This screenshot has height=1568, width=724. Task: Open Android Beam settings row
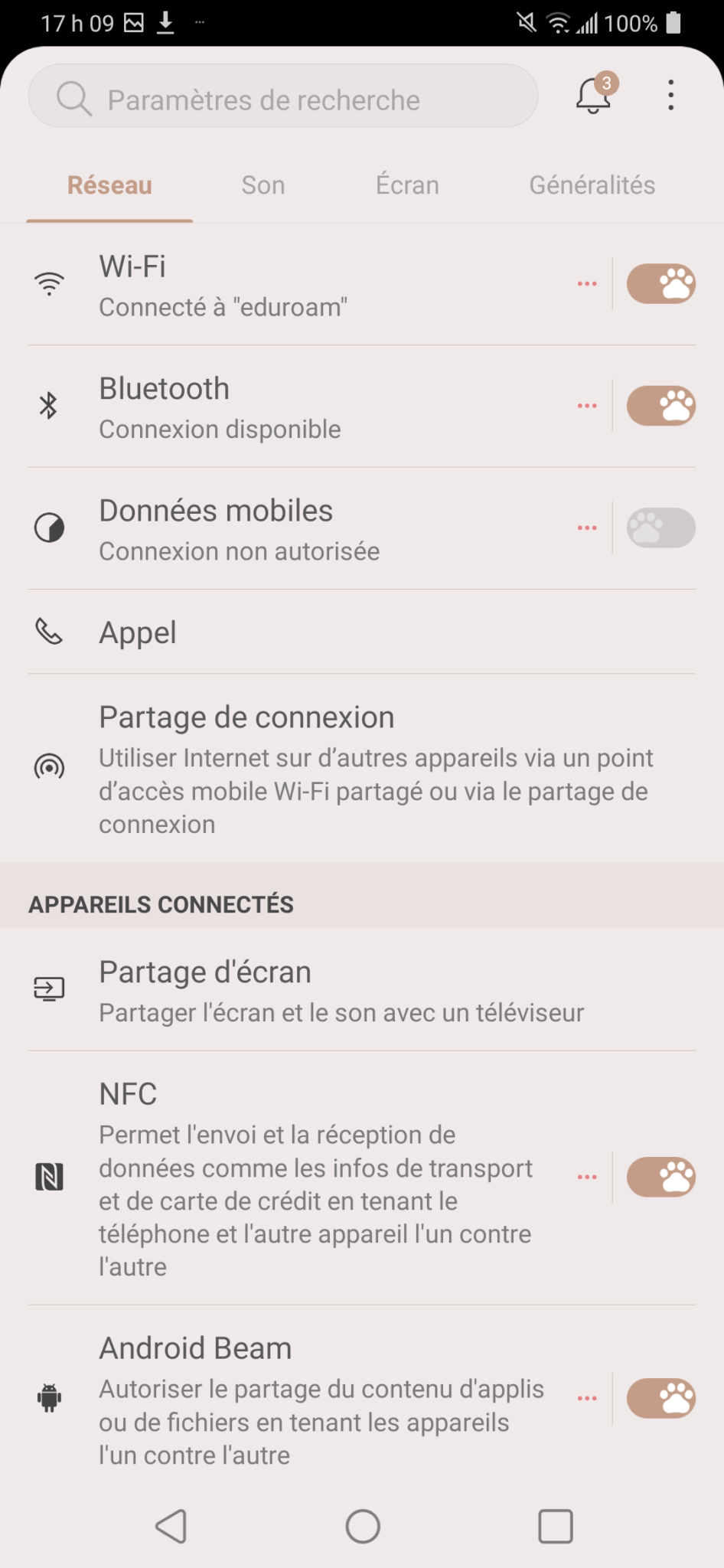pos(306,1400)
